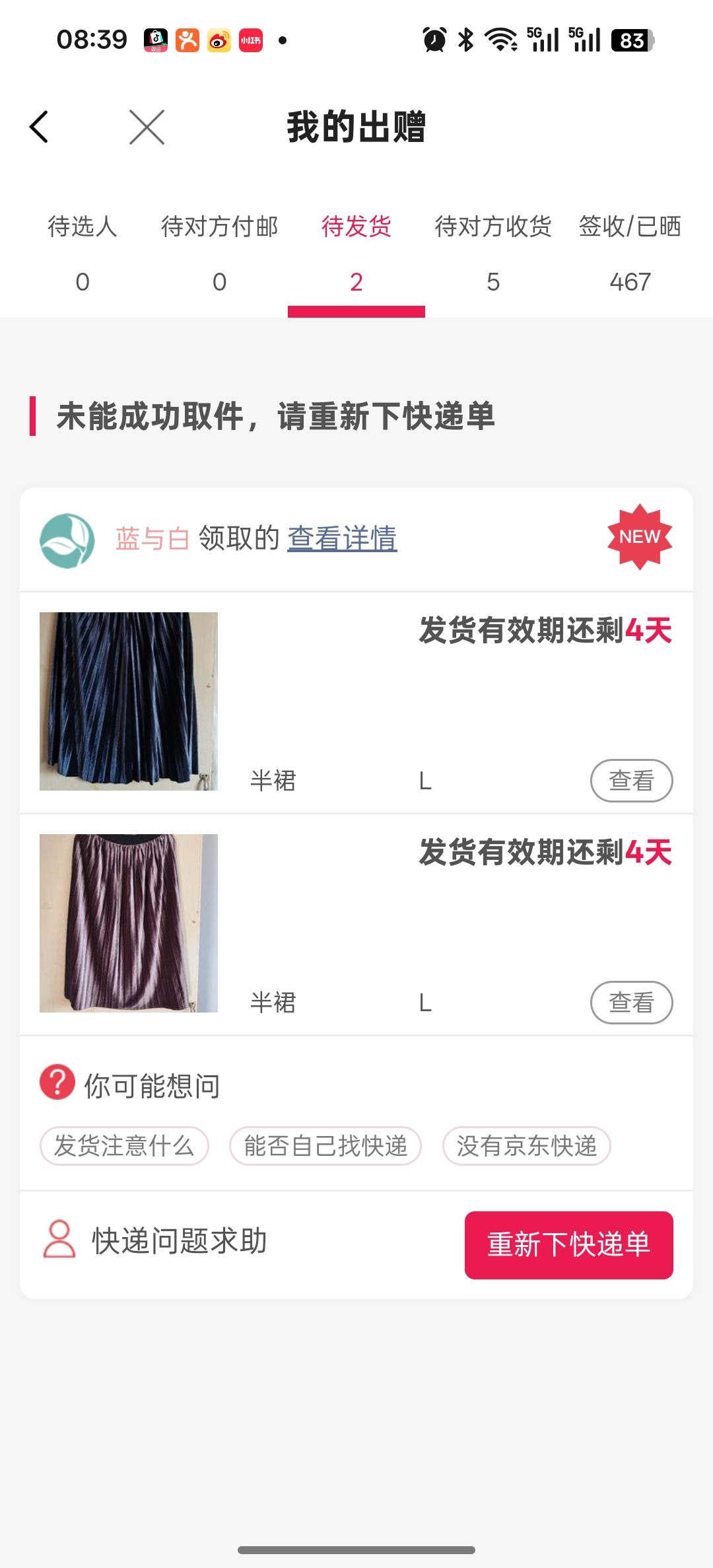Open the dark blue pleated skirt photo
The width and height of the screenshot is (713, 1568).
click(x=129, y=701)
